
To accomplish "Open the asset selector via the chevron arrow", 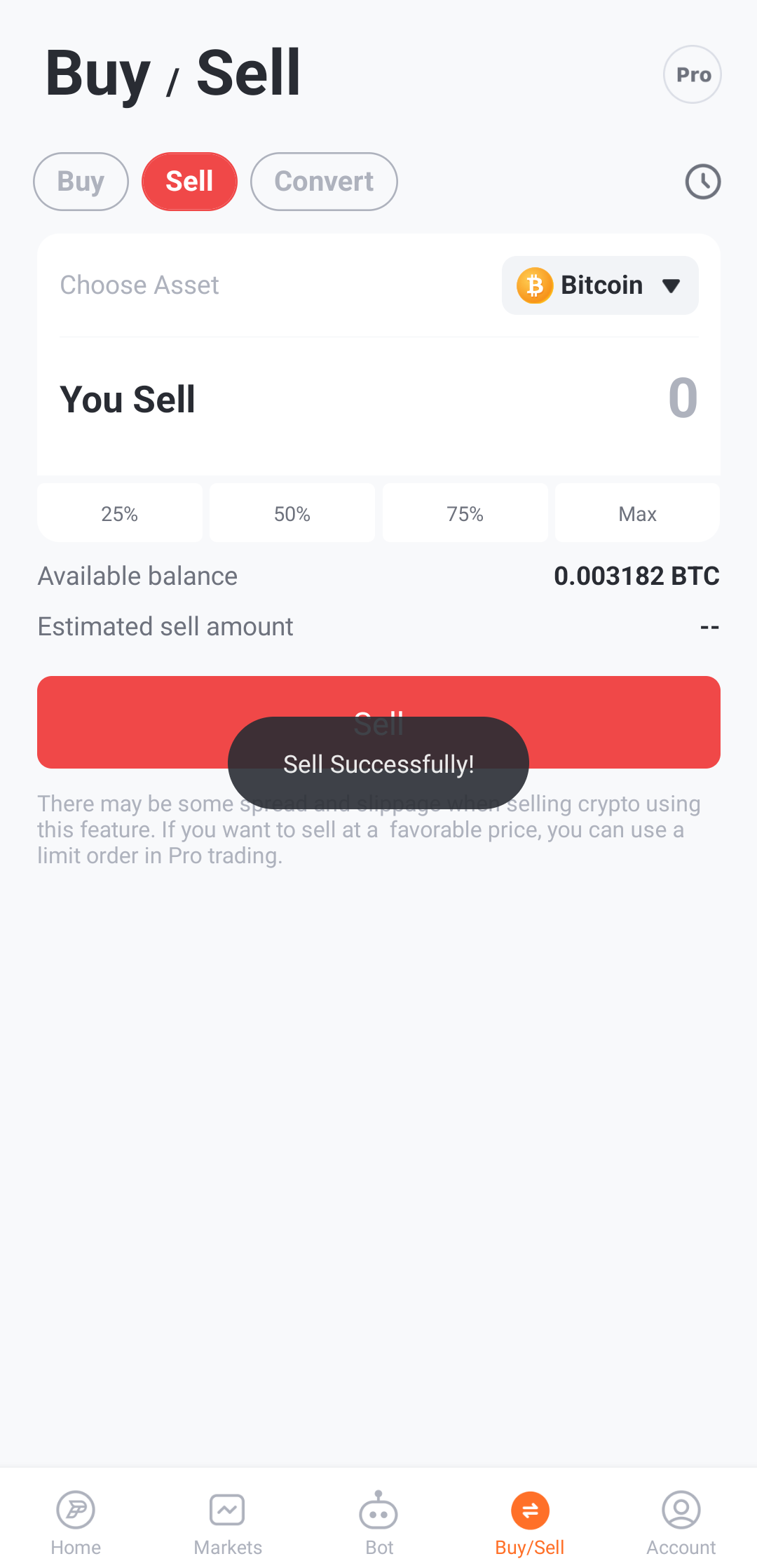I will pos(669,286).
